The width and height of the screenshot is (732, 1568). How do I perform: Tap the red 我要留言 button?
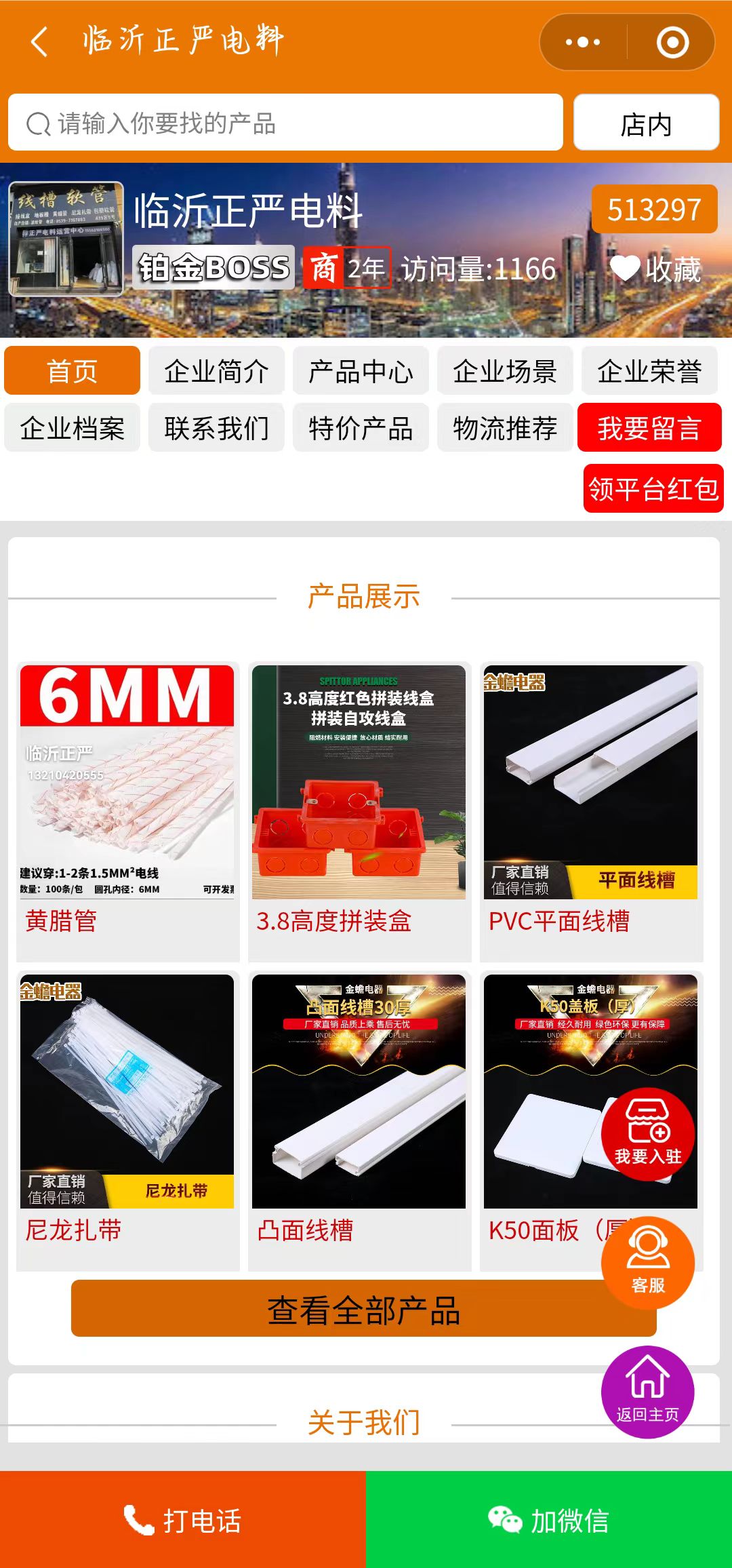(x=649, y=428)
